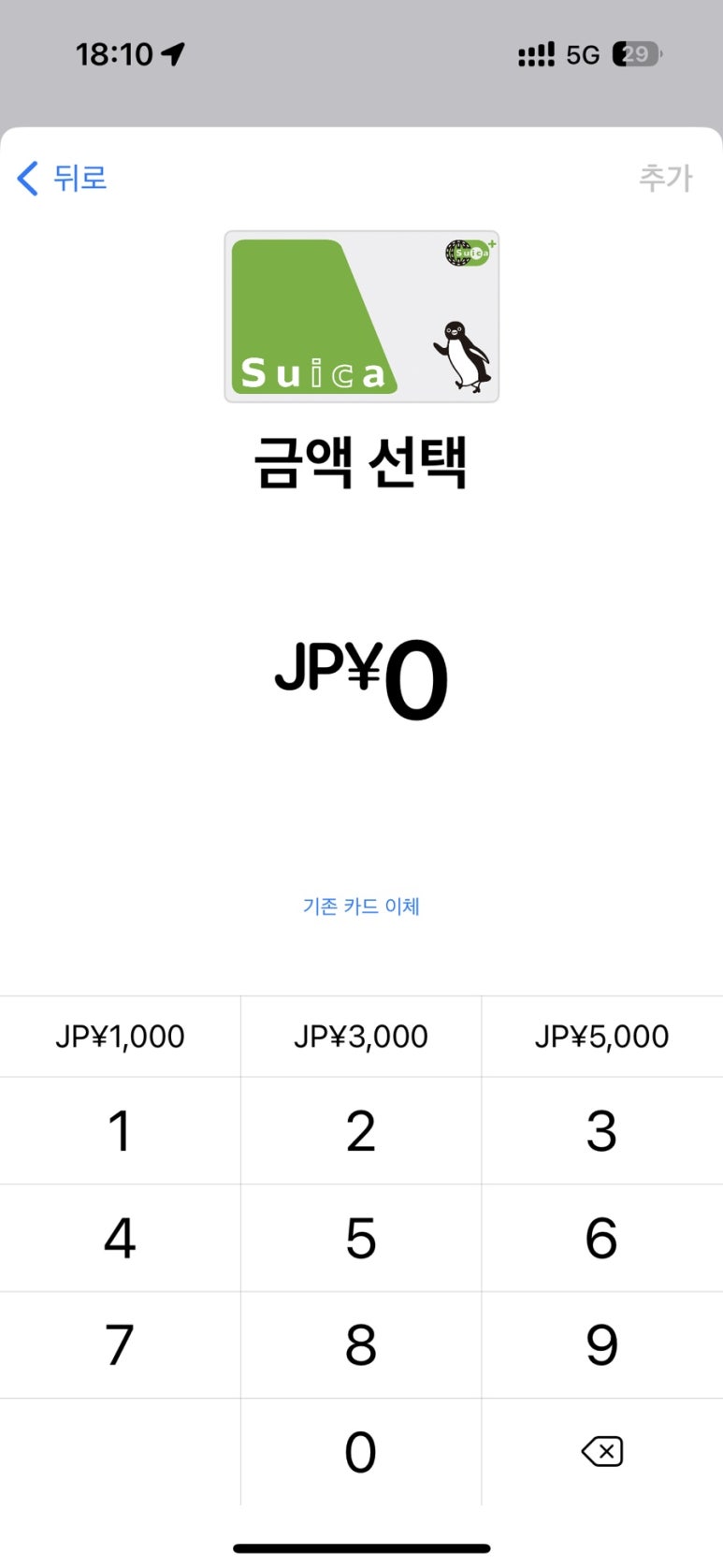The image size is (723, 1568).
Task: Enter digit 2 on the keypad
Action: click(361, 1131)
